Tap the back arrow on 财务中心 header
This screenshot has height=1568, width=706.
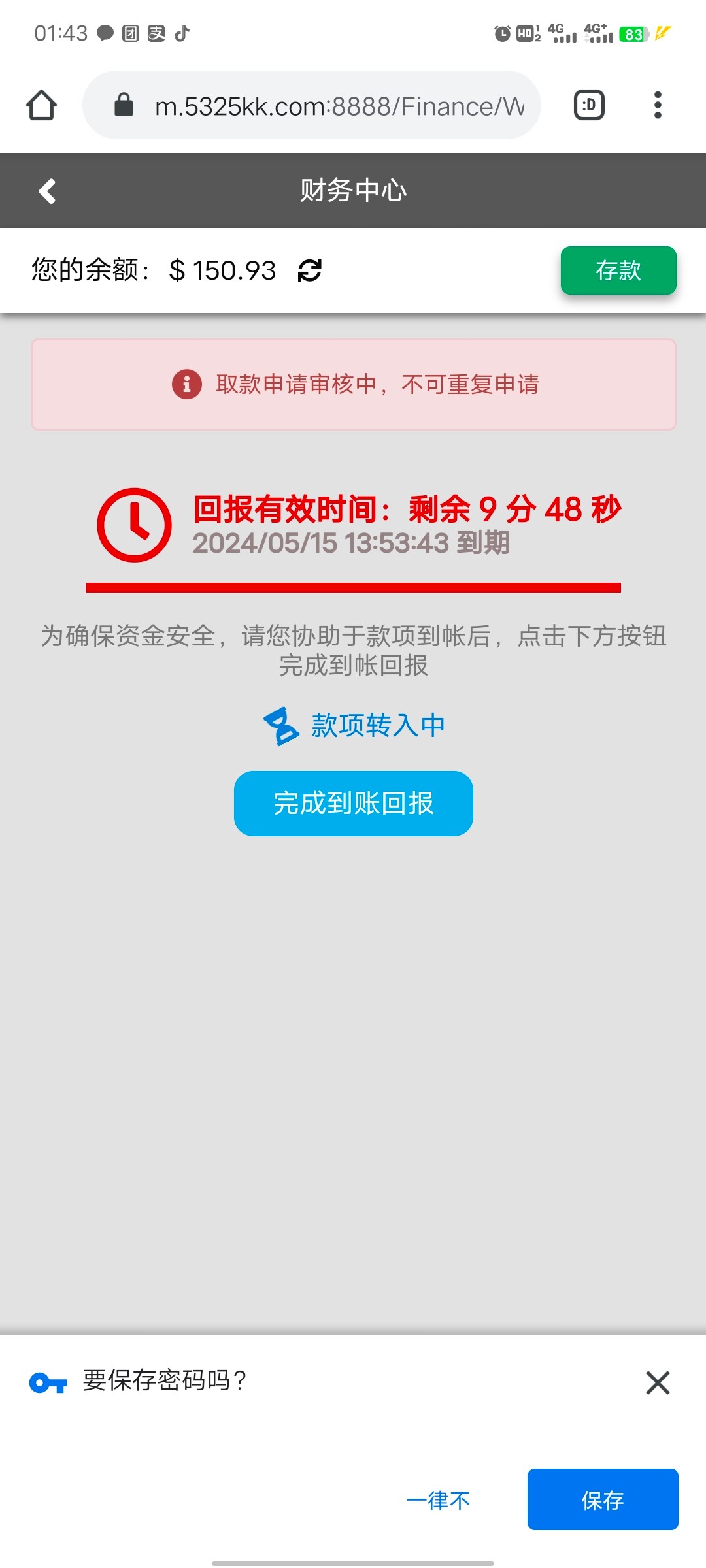coord(46,190)
